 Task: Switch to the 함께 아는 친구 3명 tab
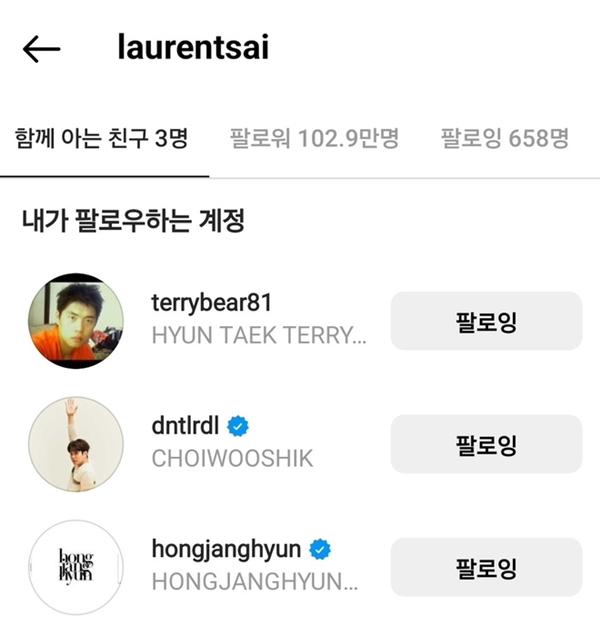click(x=102, y=138)
